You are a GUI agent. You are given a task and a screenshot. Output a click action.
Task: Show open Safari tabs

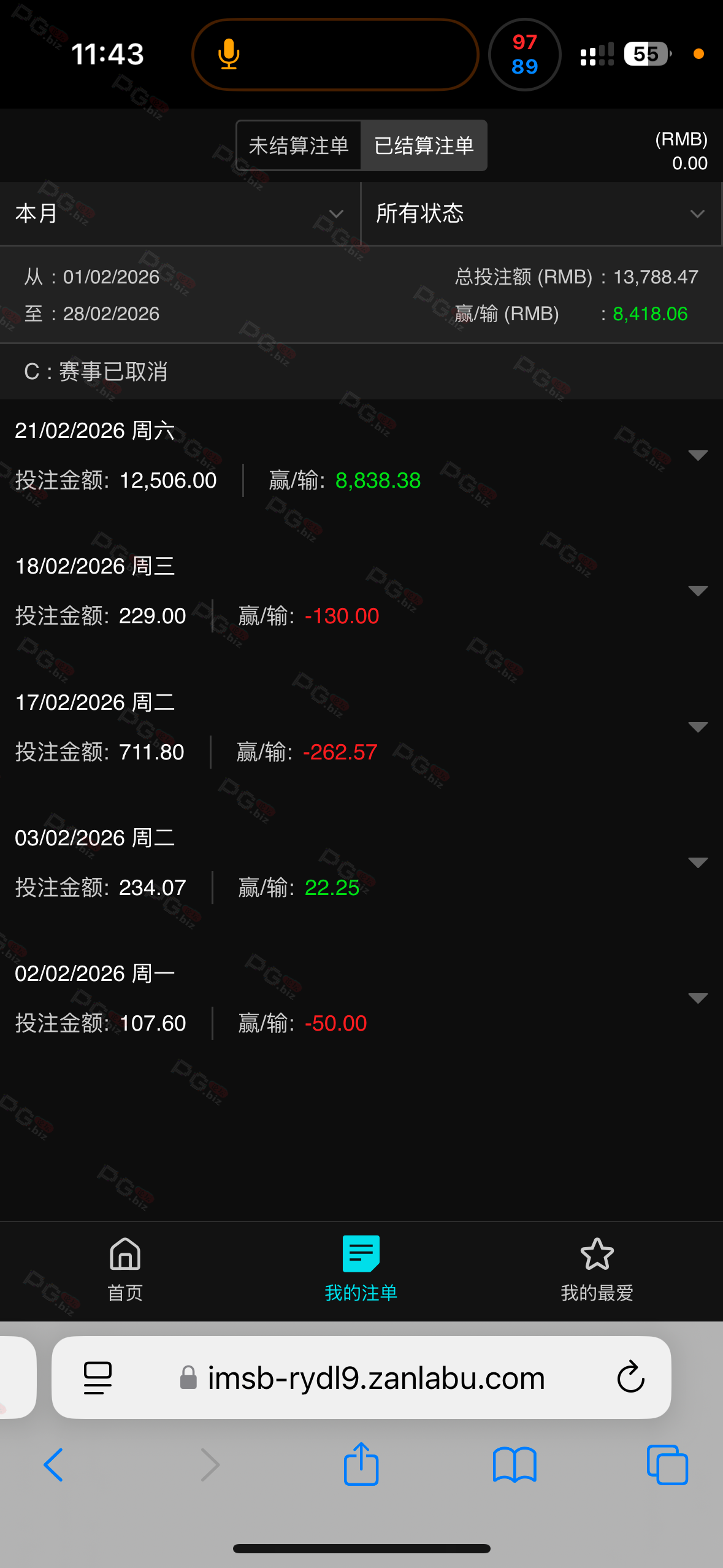tap(667, 1465)
